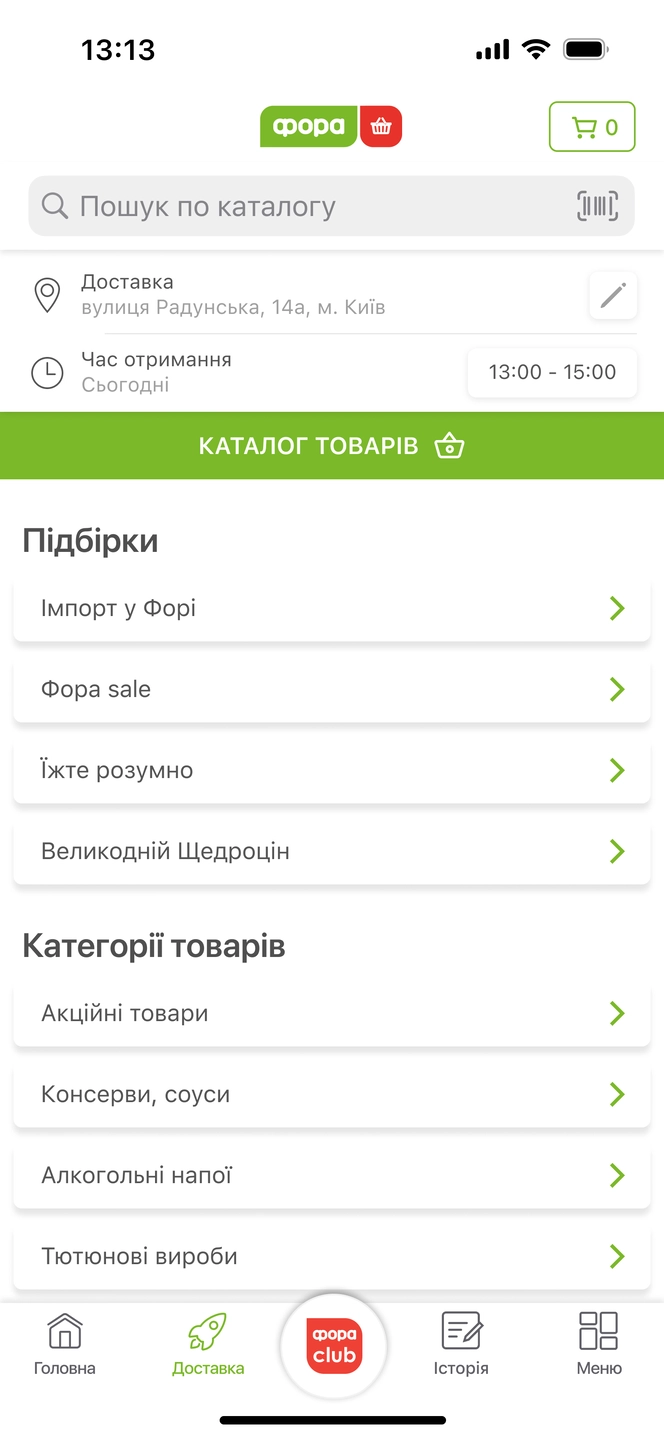The height and width of the screenshot is (1438, 664).
Task: Select Їжте розумно collection
Action: (332, 771)
